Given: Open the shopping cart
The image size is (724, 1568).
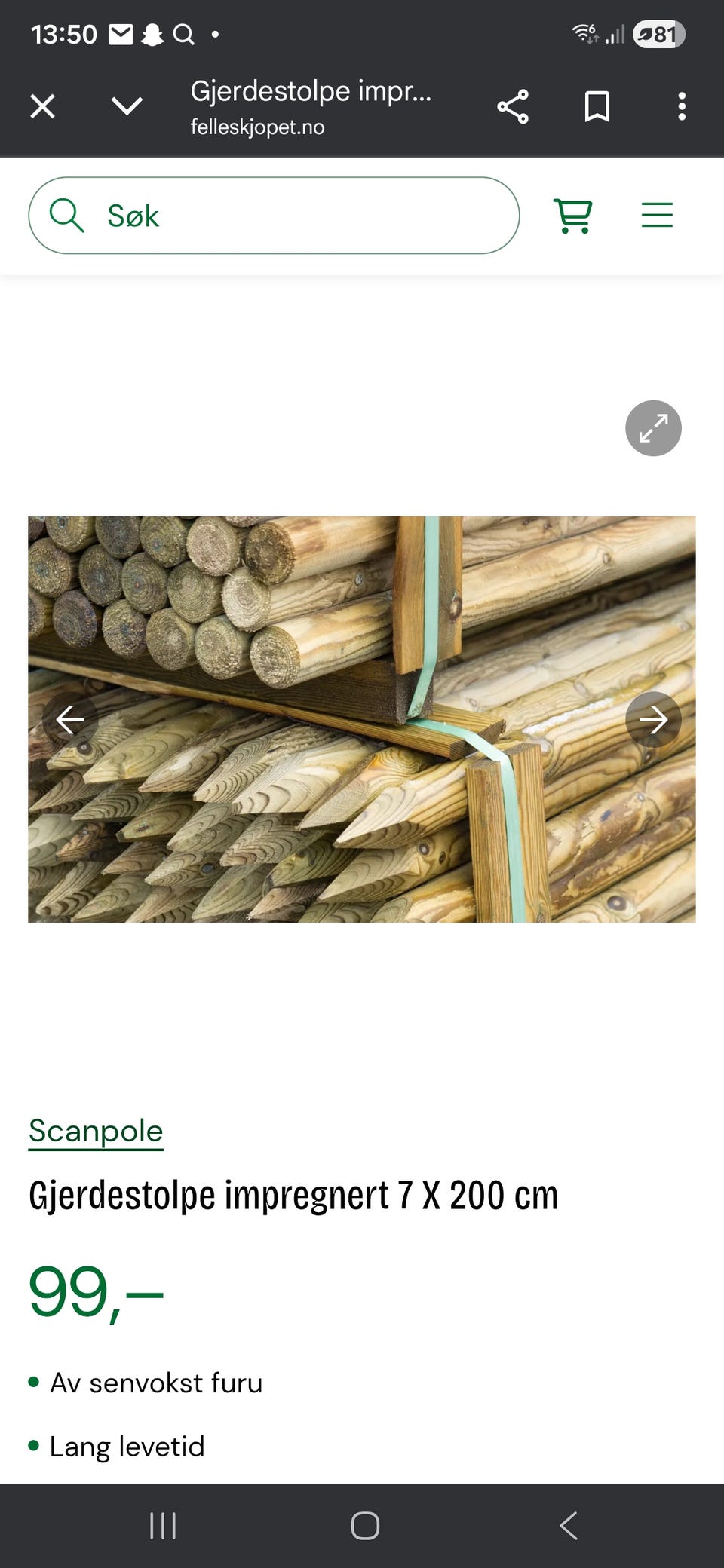Looking at the screenshot, I should [574, 215].
